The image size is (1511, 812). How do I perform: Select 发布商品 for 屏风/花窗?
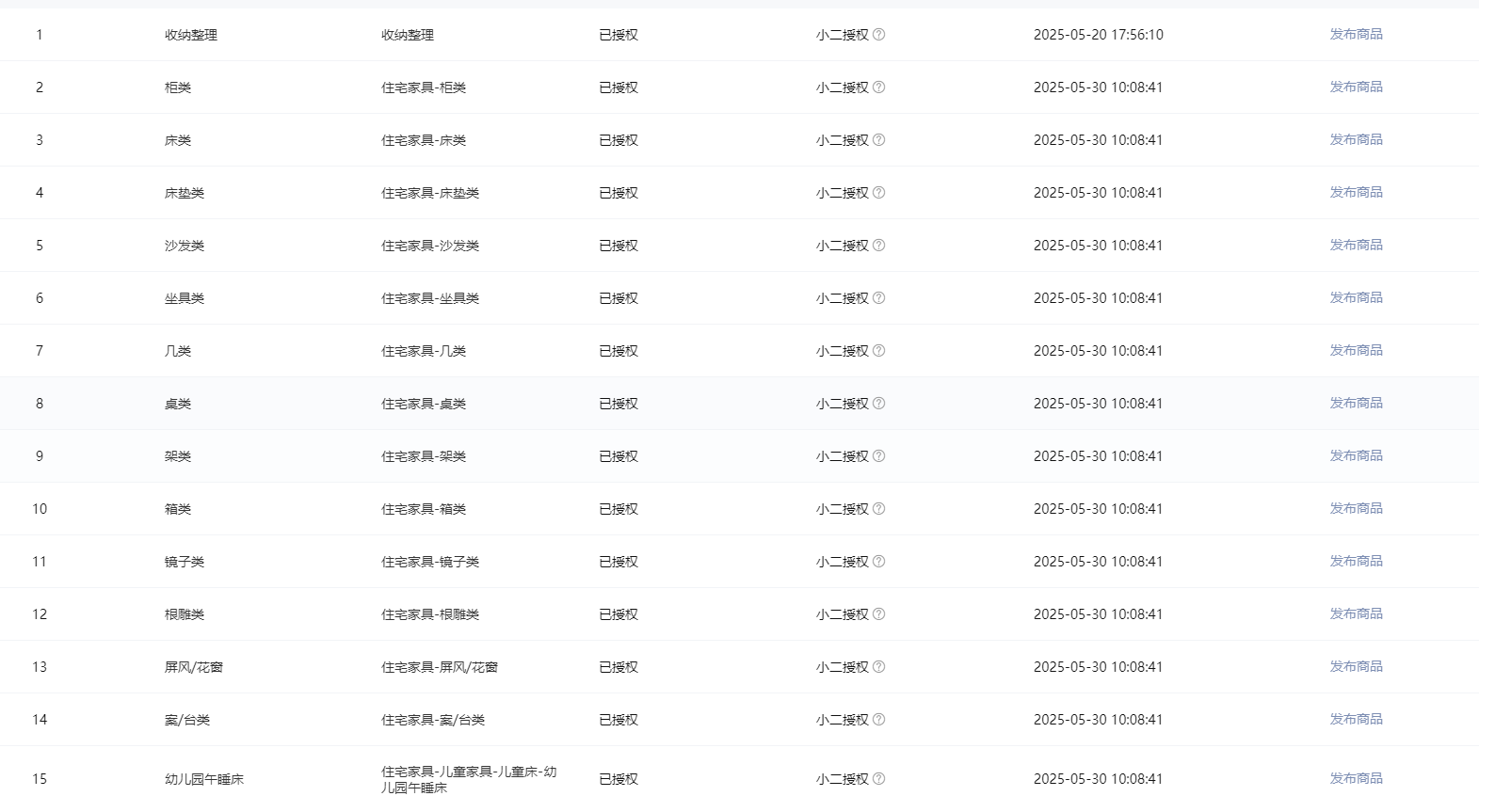1356,666
